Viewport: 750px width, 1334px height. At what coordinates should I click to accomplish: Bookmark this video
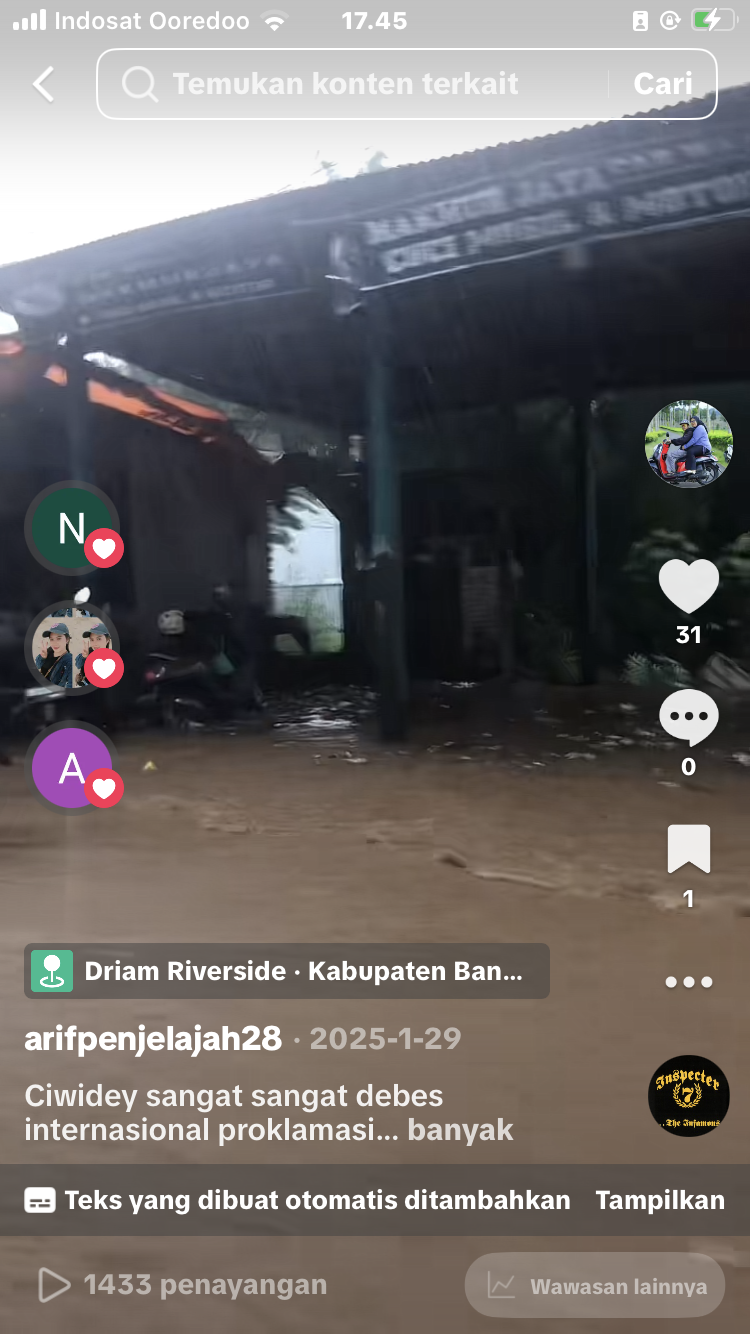coord(688,850)
